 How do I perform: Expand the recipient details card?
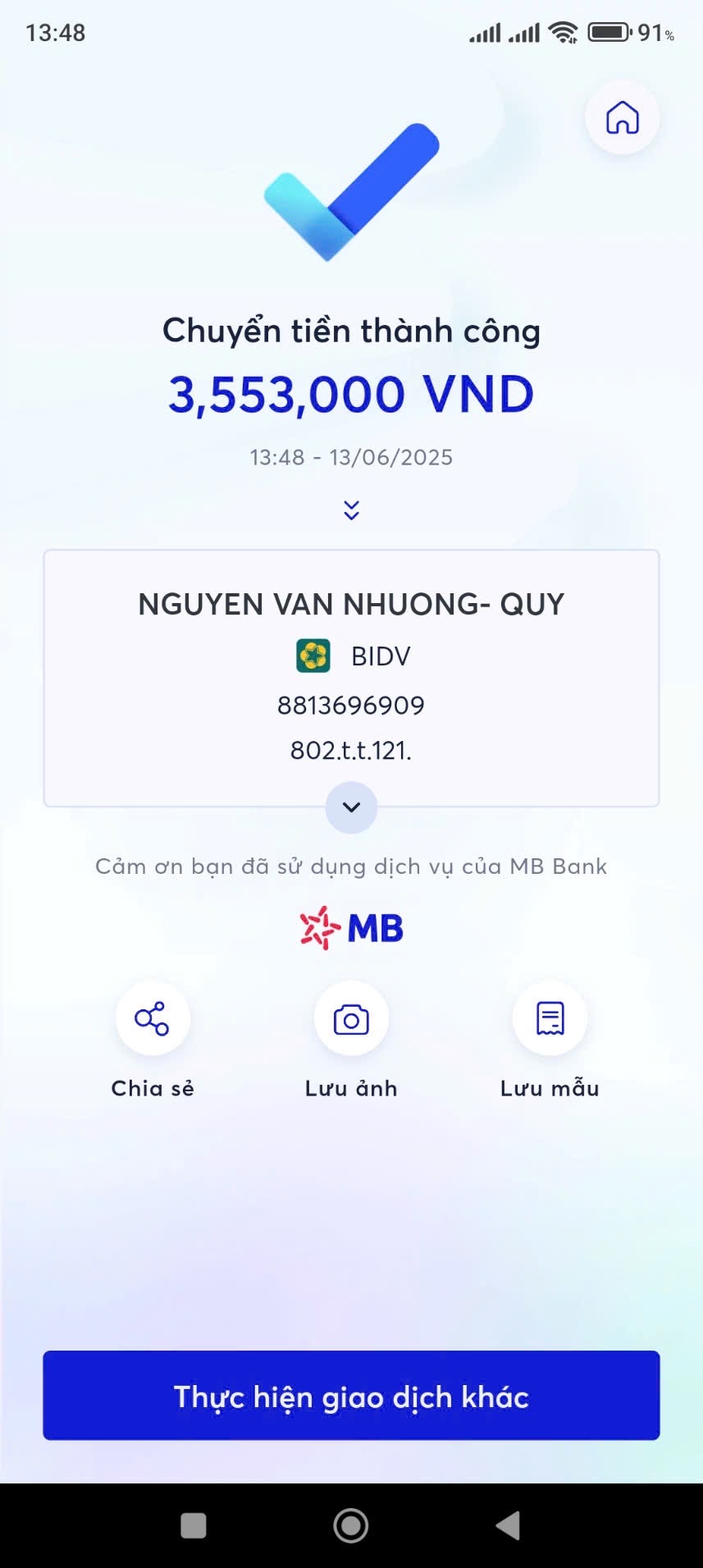[x=351, y=807]
